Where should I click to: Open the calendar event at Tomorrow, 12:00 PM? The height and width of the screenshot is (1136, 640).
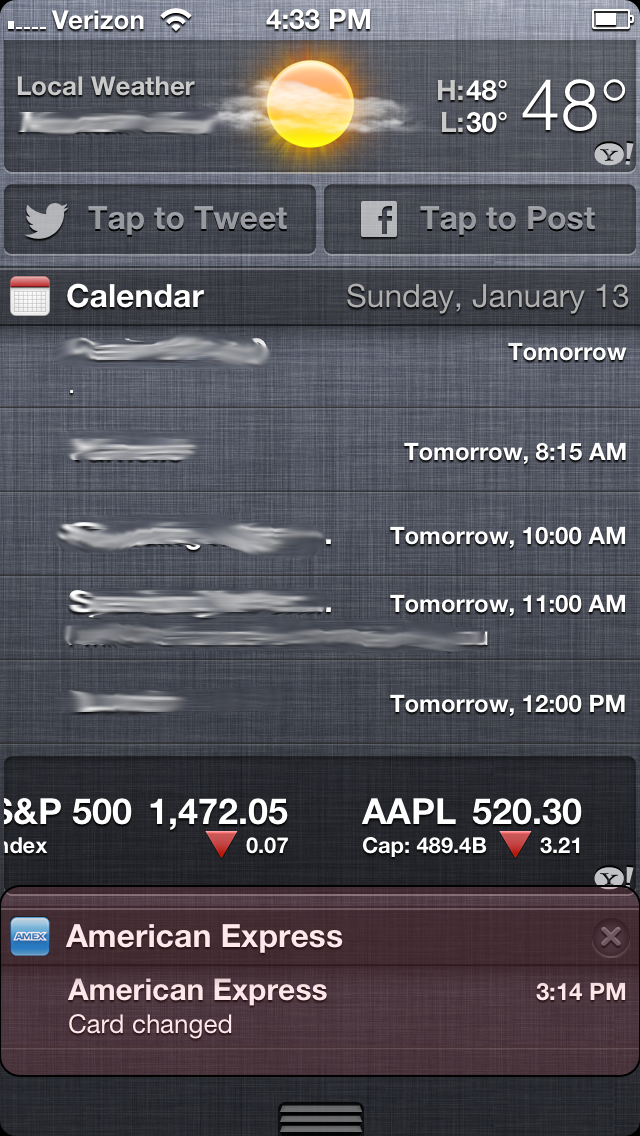point(320,704)
